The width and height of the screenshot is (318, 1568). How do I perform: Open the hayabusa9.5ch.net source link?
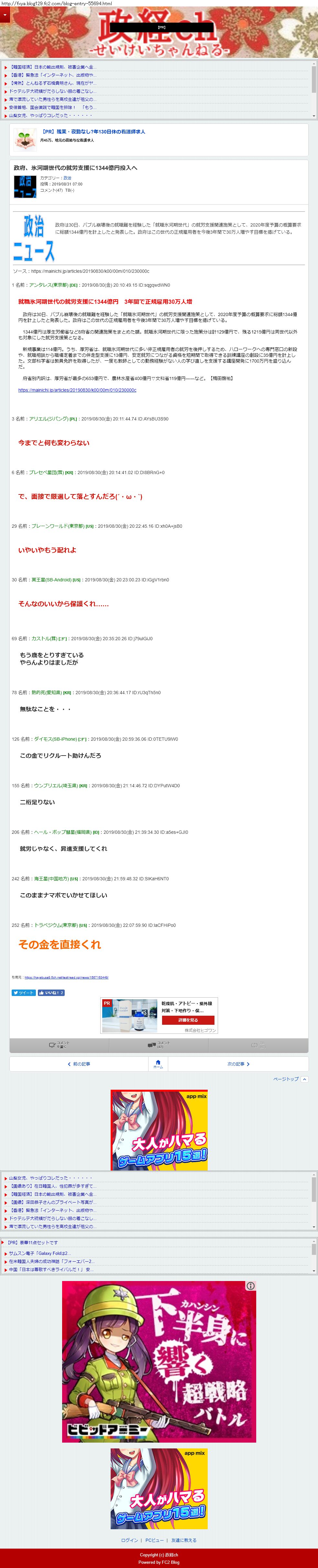[66, 977]
